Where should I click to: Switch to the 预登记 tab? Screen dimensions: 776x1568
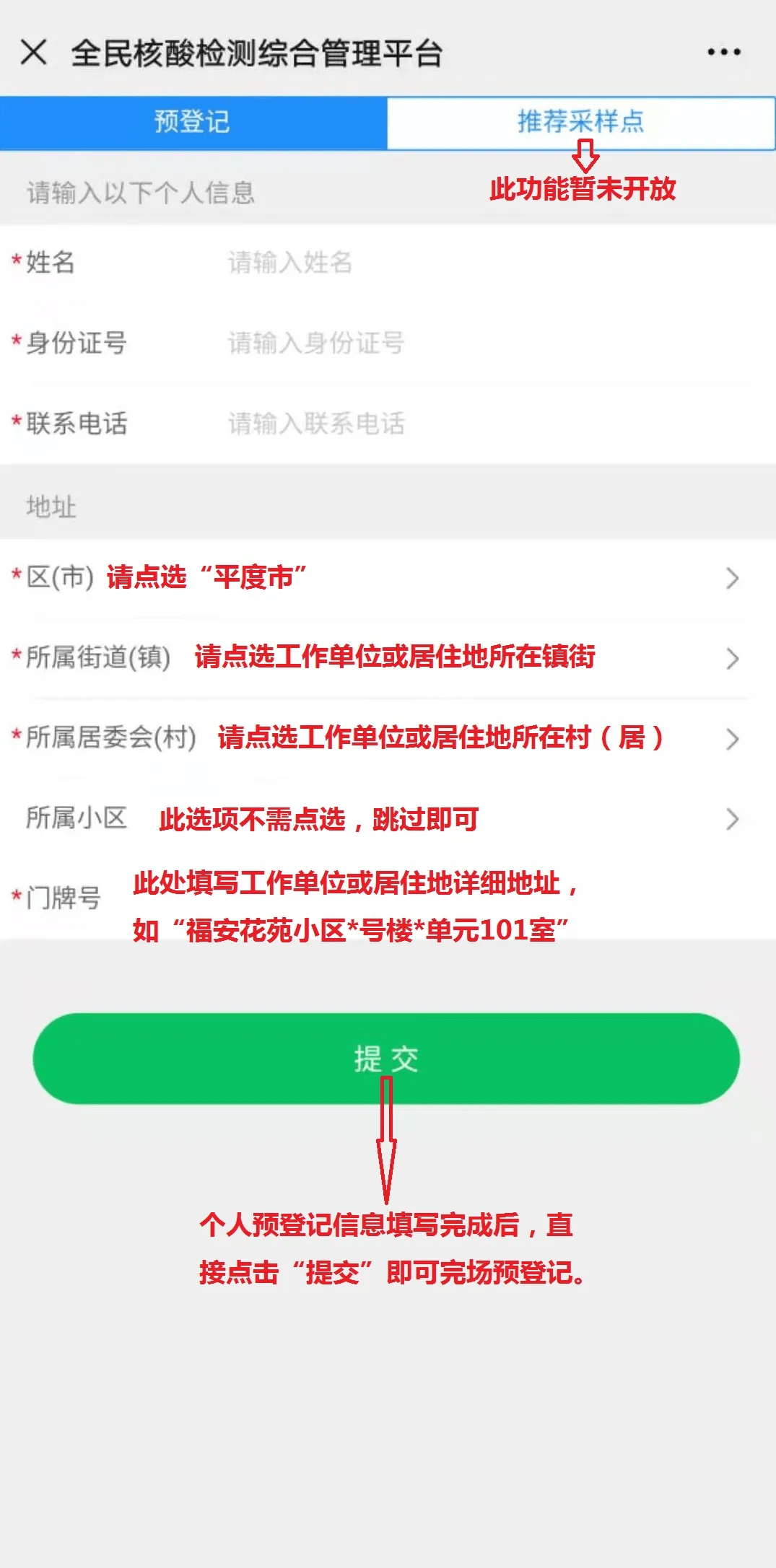[193, 122]
